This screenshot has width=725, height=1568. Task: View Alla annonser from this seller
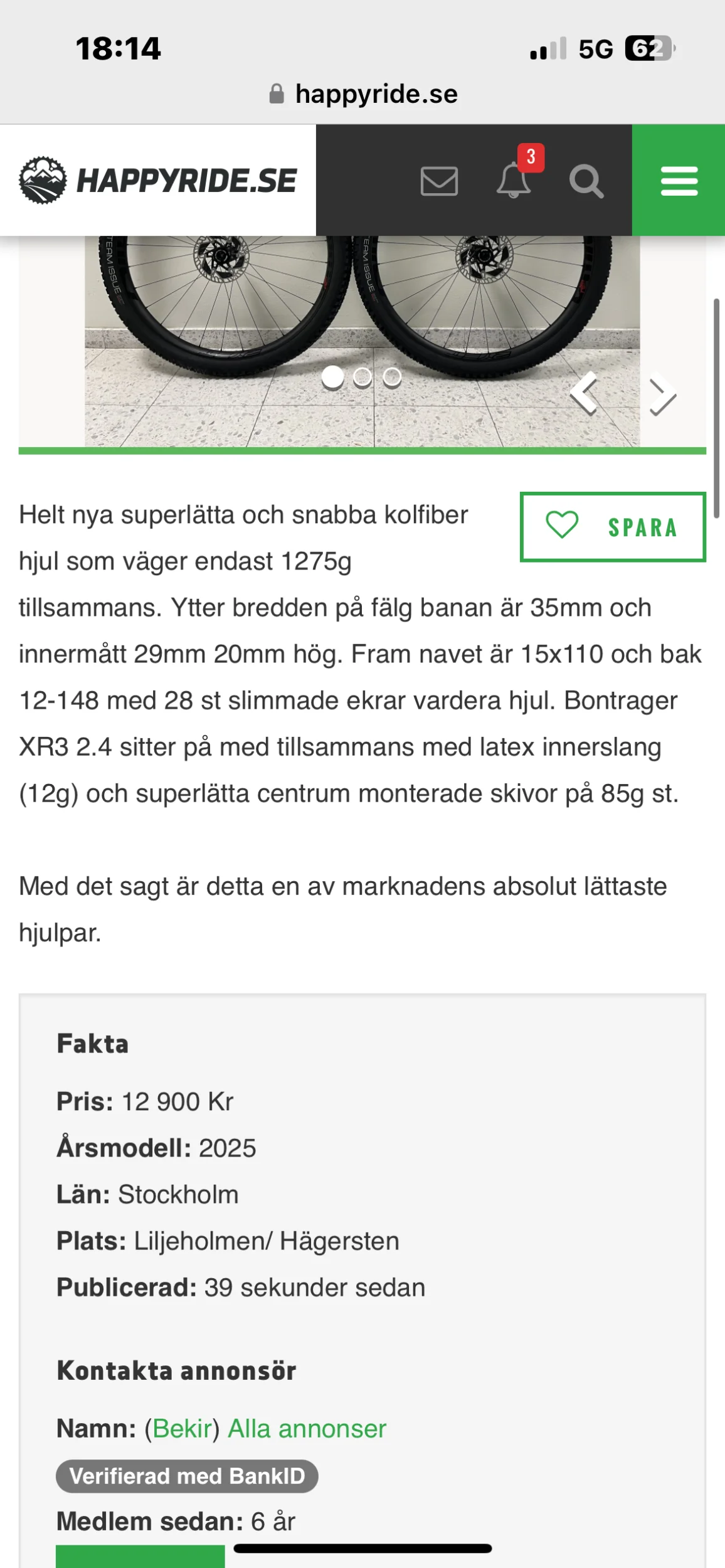click(307, 1429)
